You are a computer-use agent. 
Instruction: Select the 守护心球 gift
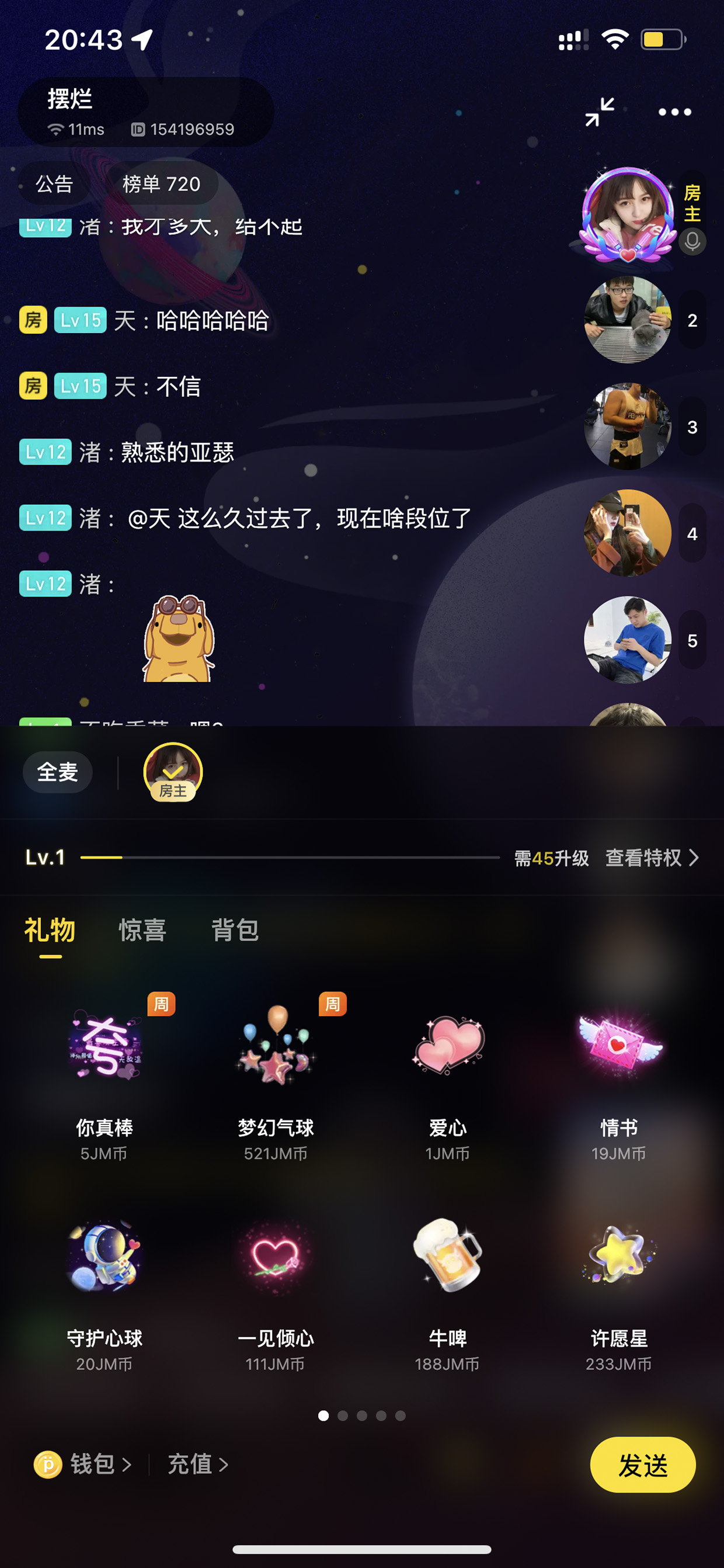(x=104, y=1290)
